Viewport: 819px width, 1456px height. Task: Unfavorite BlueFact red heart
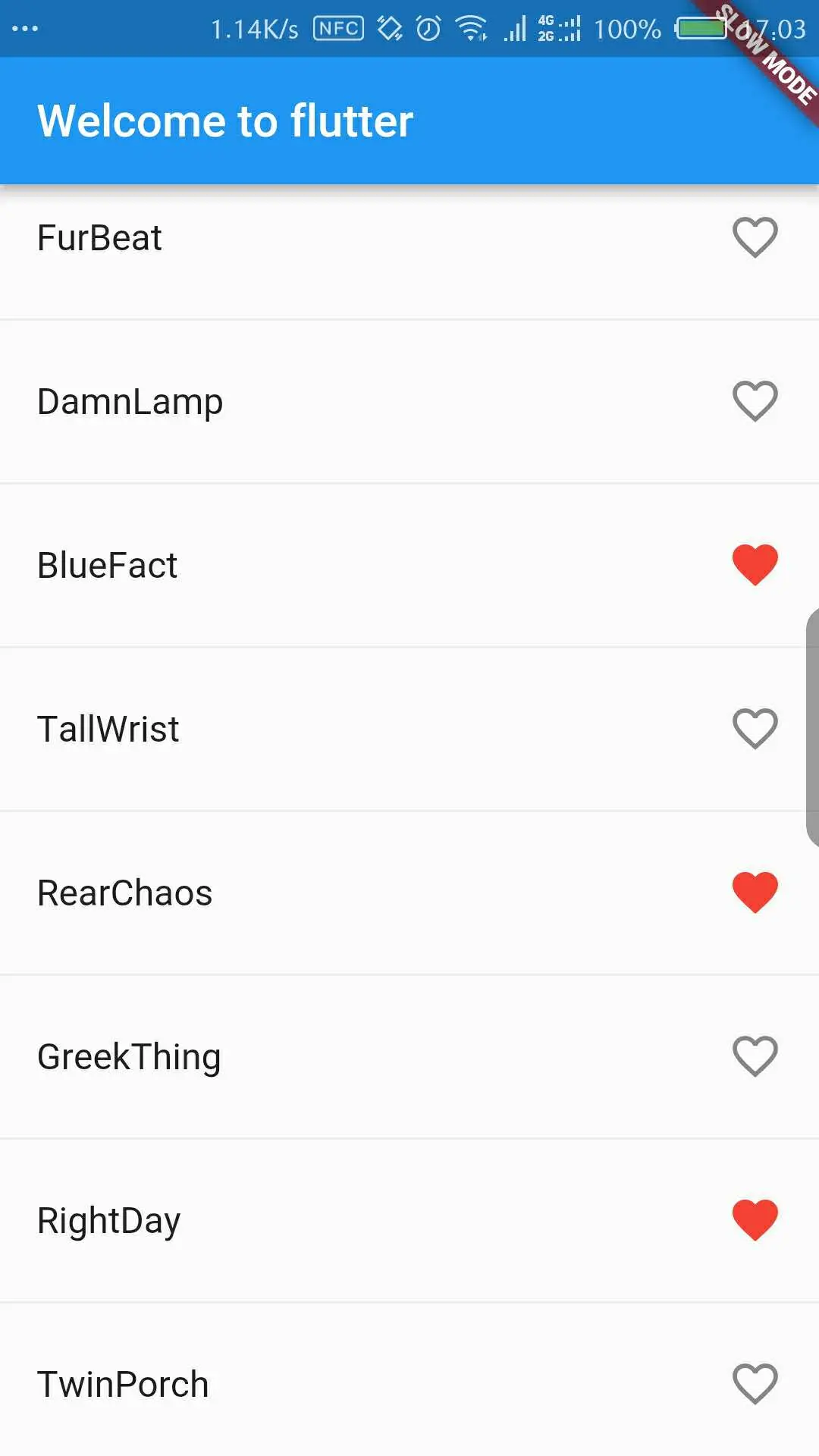click(x=755, y=565)
